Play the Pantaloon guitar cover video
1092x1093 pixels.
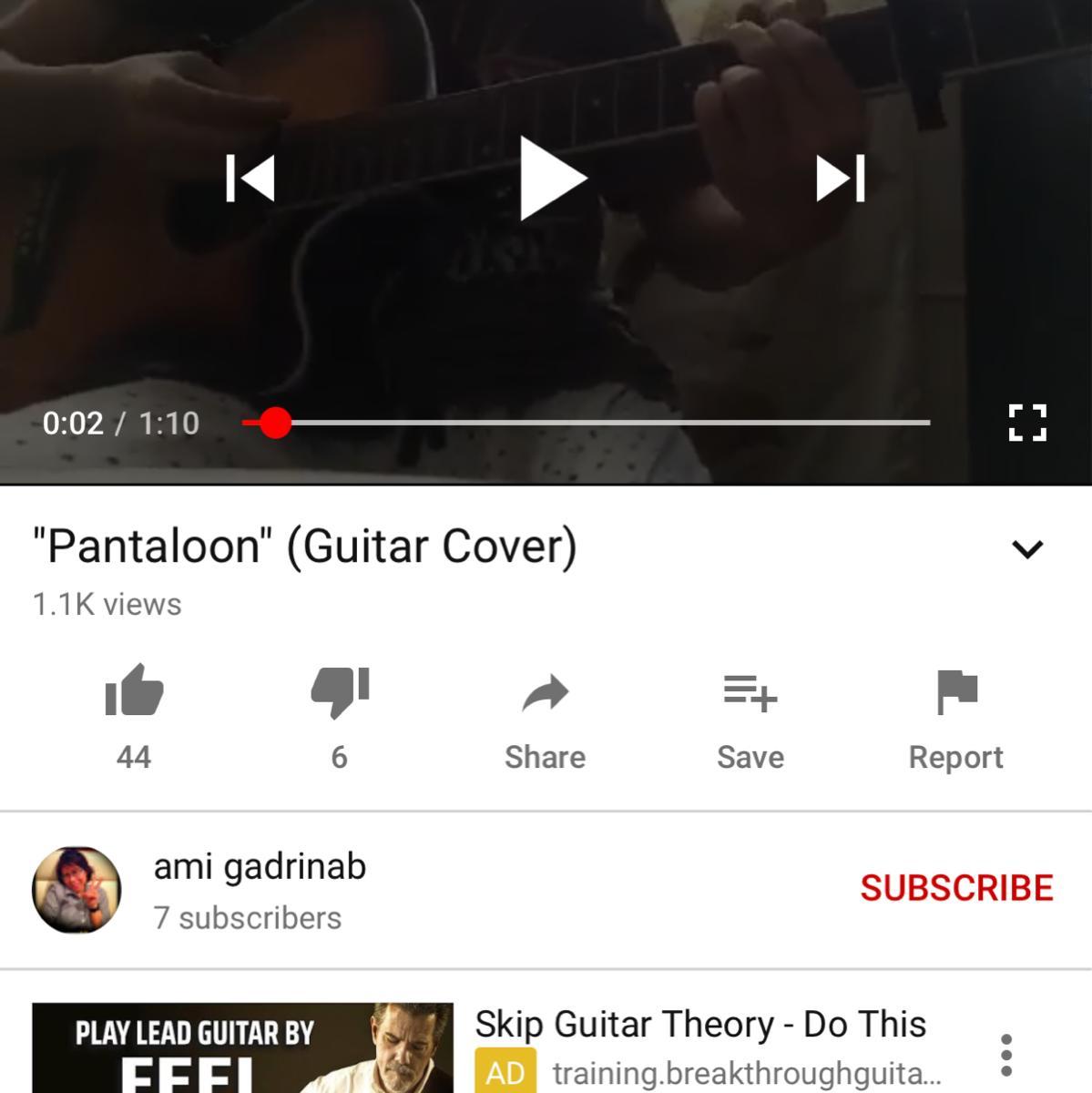coord(552,179)
